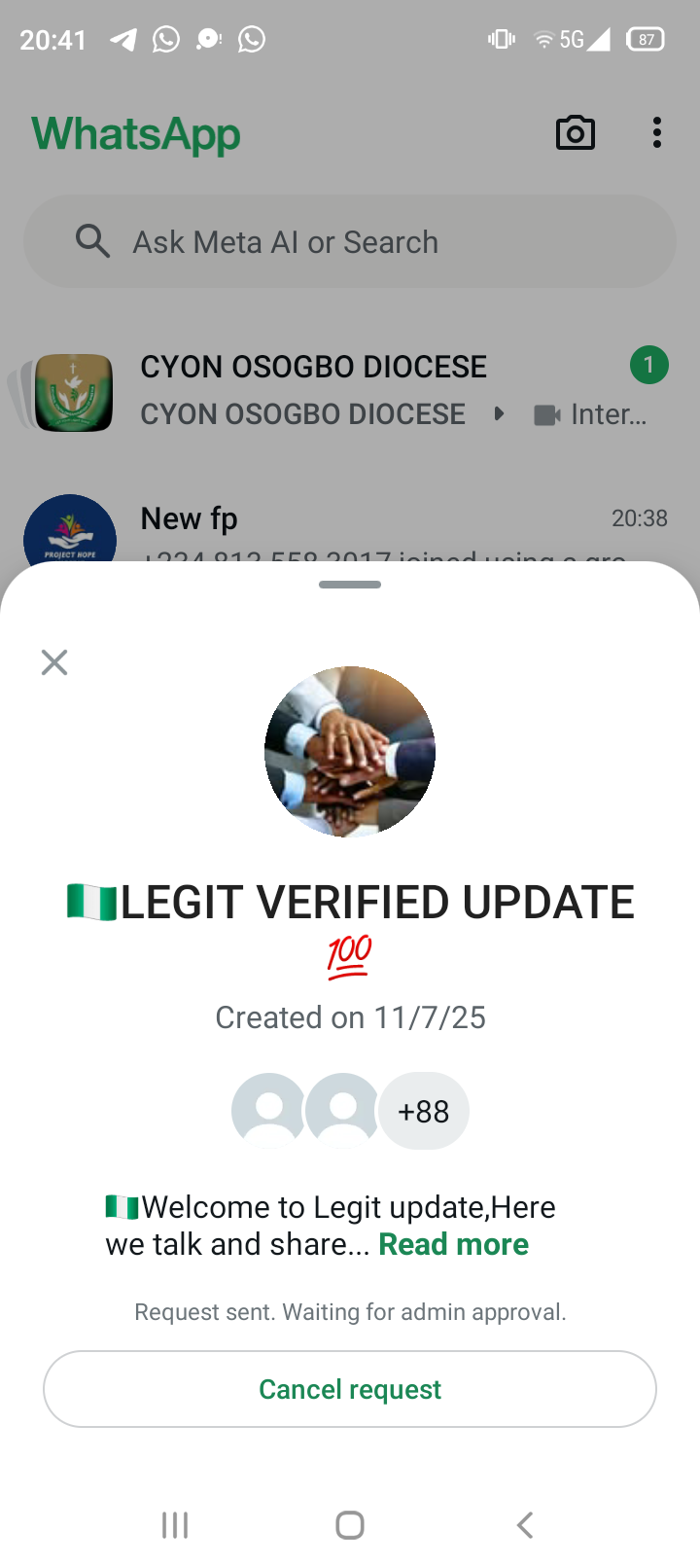Cancel the join request
This screenshot has height=1568, width=700.
(x=350, y=1389)
